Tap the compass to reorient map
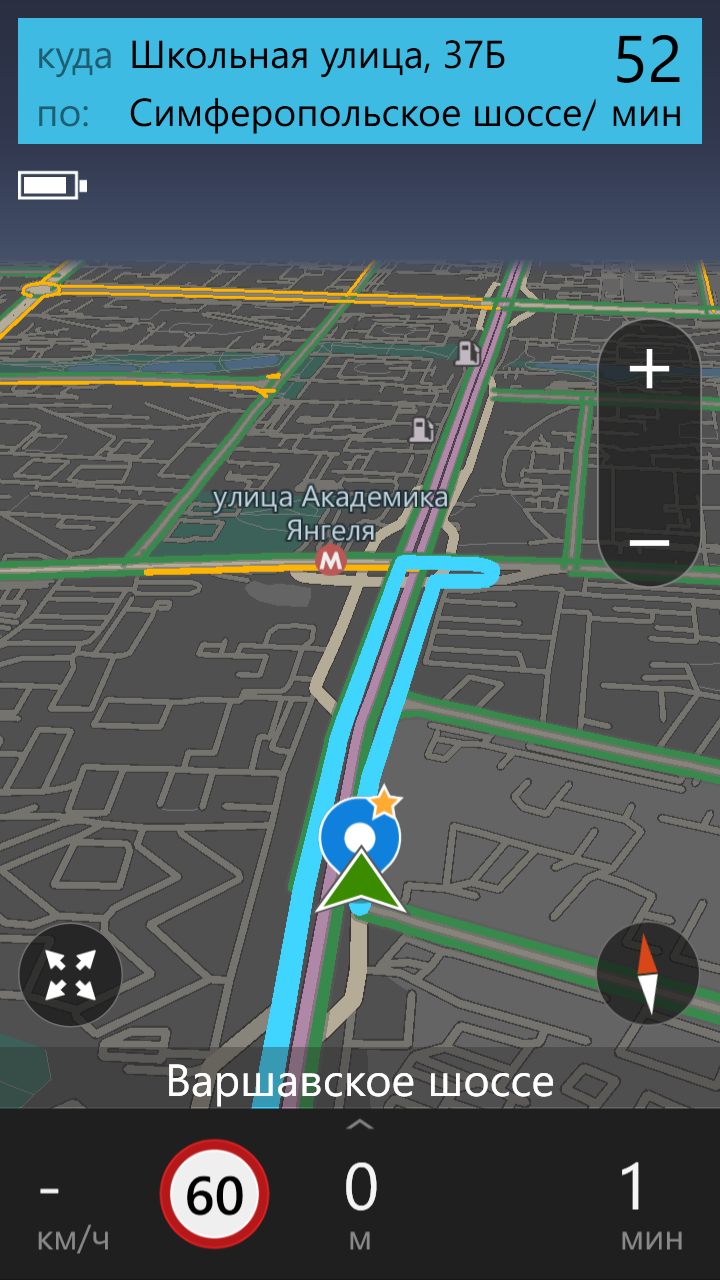720x1280 pixels. click(x=647, y=973)
